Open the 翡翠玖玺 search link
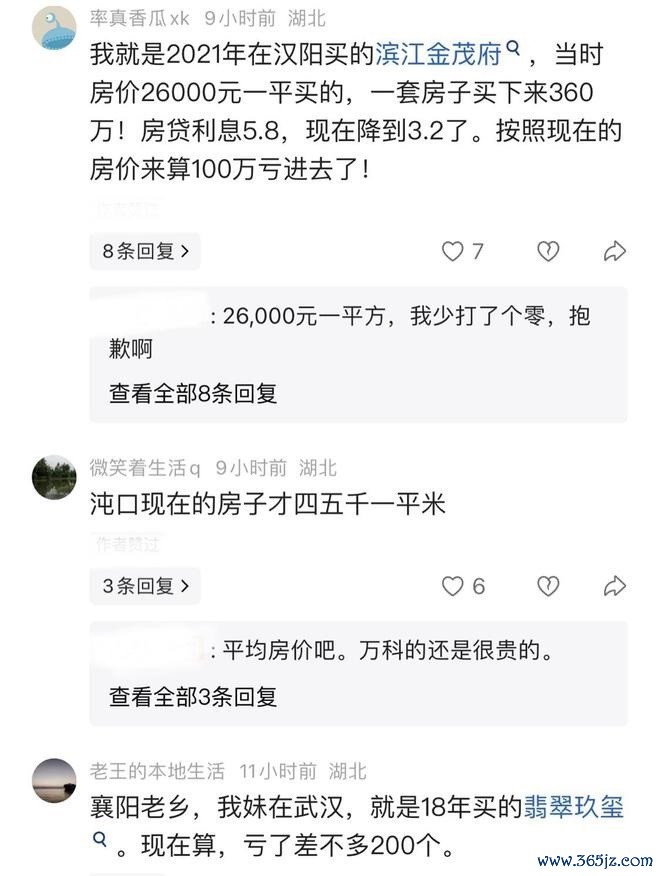This screenshot has width=660, height=876. (x=573, y=808)
